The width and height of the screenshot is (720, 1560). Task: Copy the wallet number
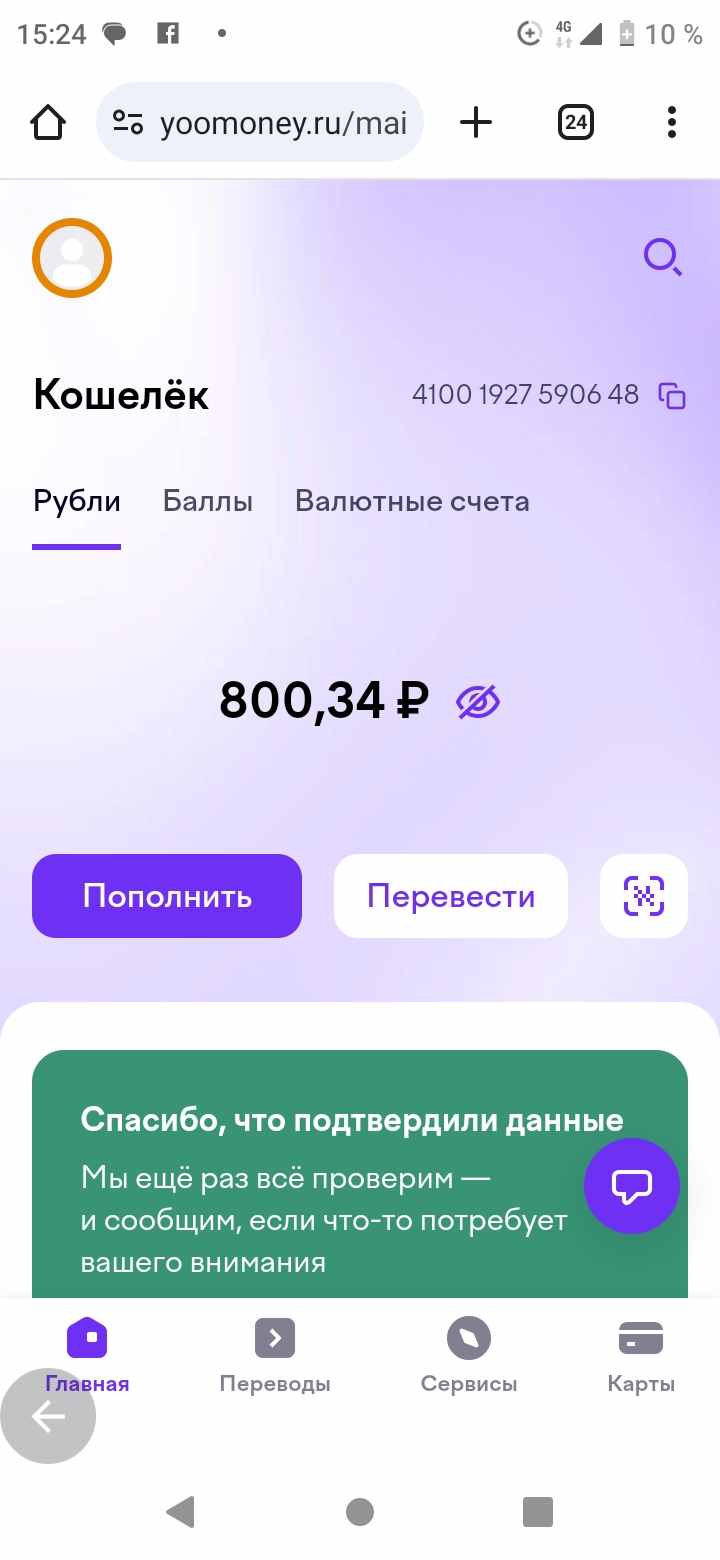[x=672, y=395]
